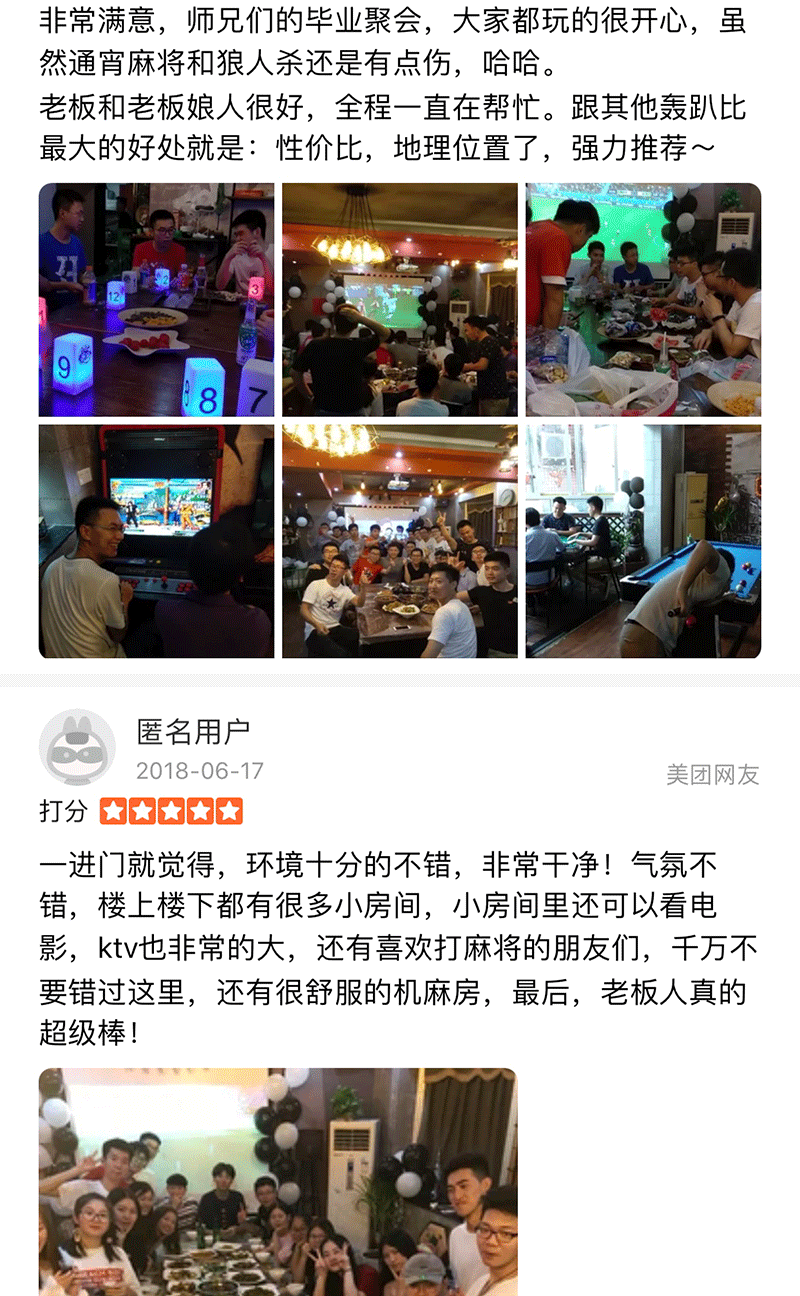Open the party photo in the 2018-06-17 review
The height and width of the screenshot is (1296, 800).
(278, 1180)
